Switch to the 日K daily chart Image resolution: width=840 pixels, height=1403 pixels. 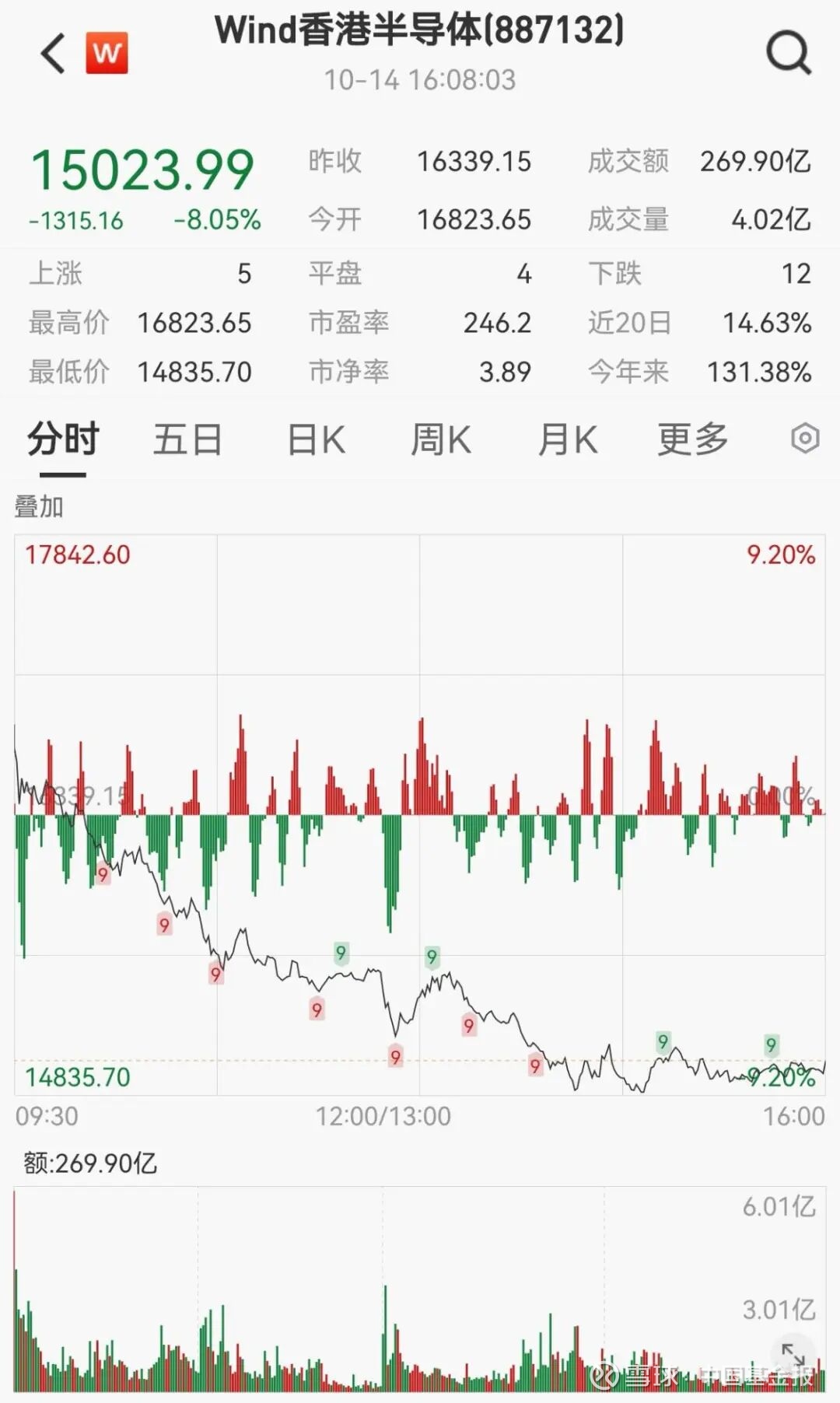(x=316, y=439)
